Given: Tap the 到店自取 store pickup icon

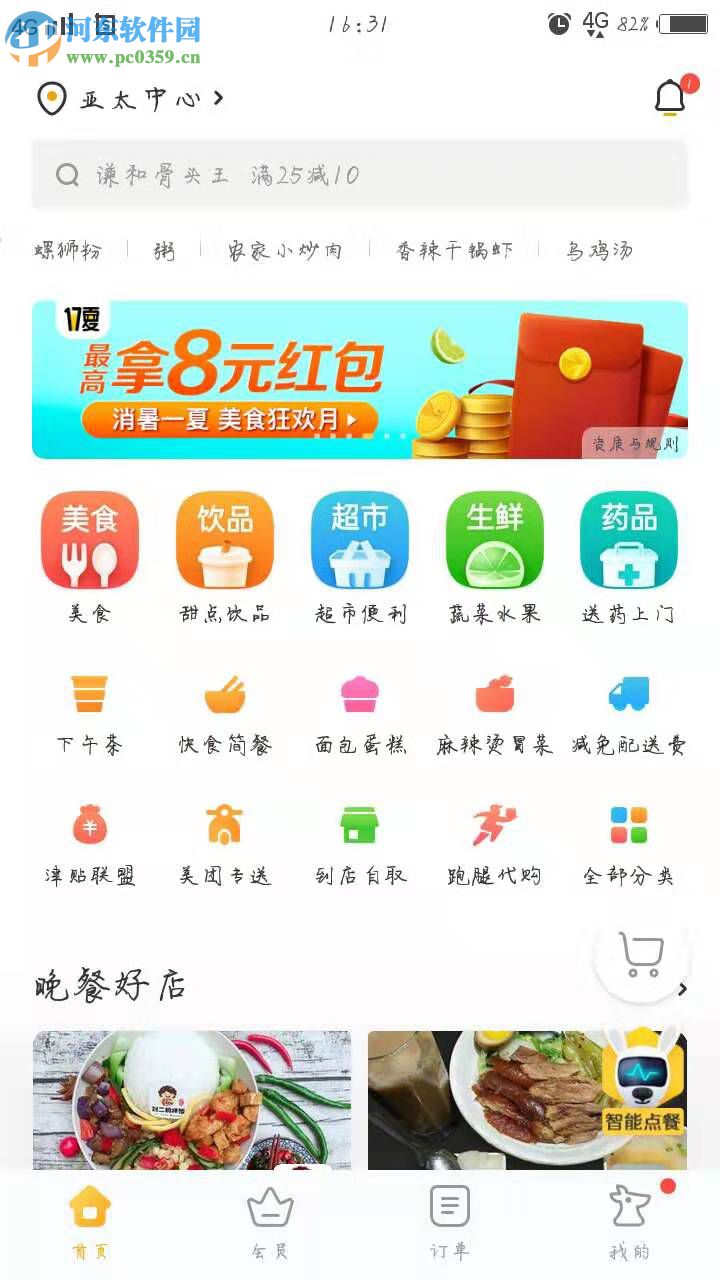Looking at the screenshot, I should tap(359, 826).
